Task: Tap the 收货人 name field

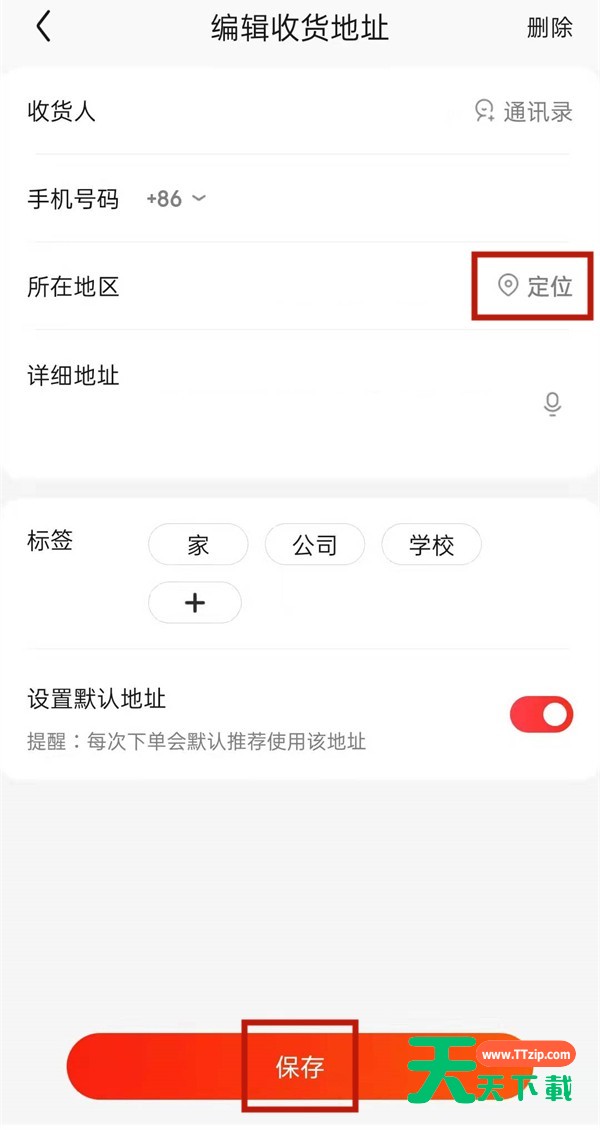Action: point(280,111)
